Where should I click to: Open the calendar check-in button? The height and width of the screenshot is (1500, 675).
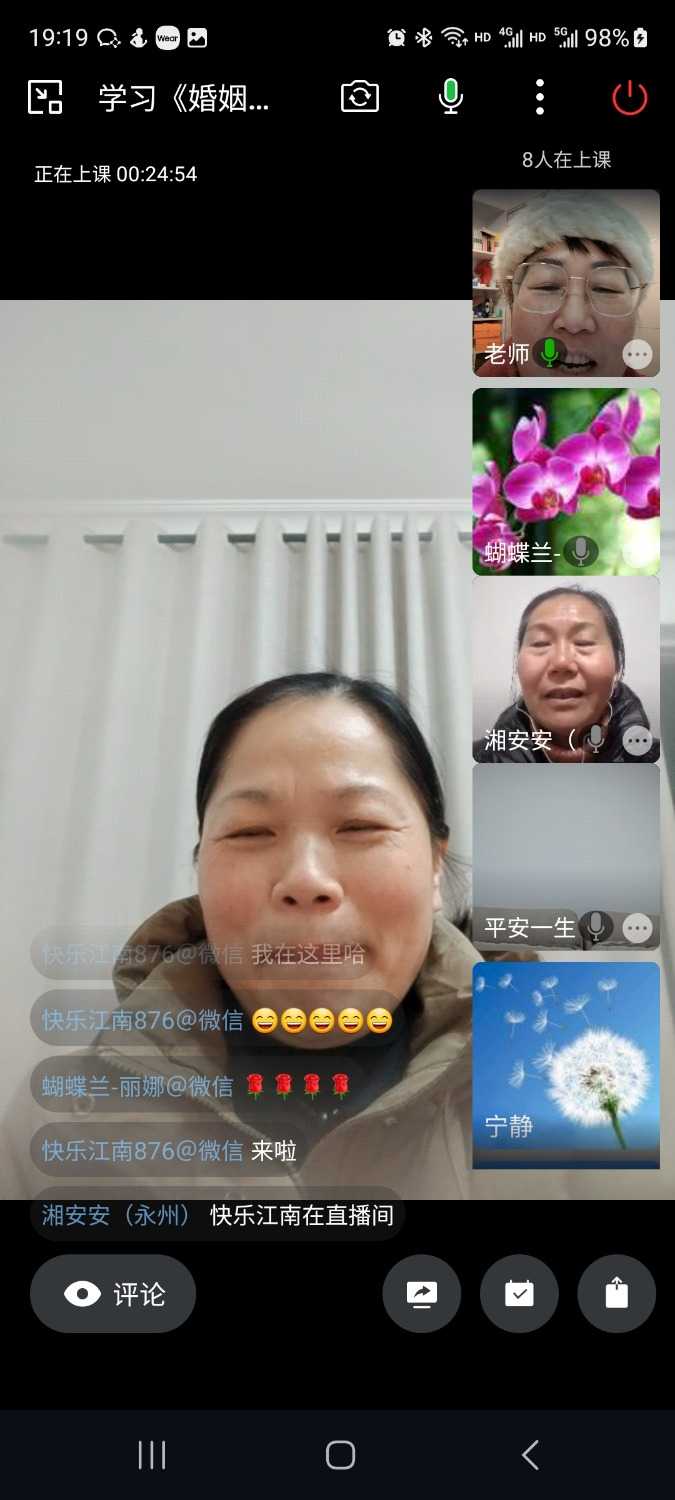point(519,1294)
